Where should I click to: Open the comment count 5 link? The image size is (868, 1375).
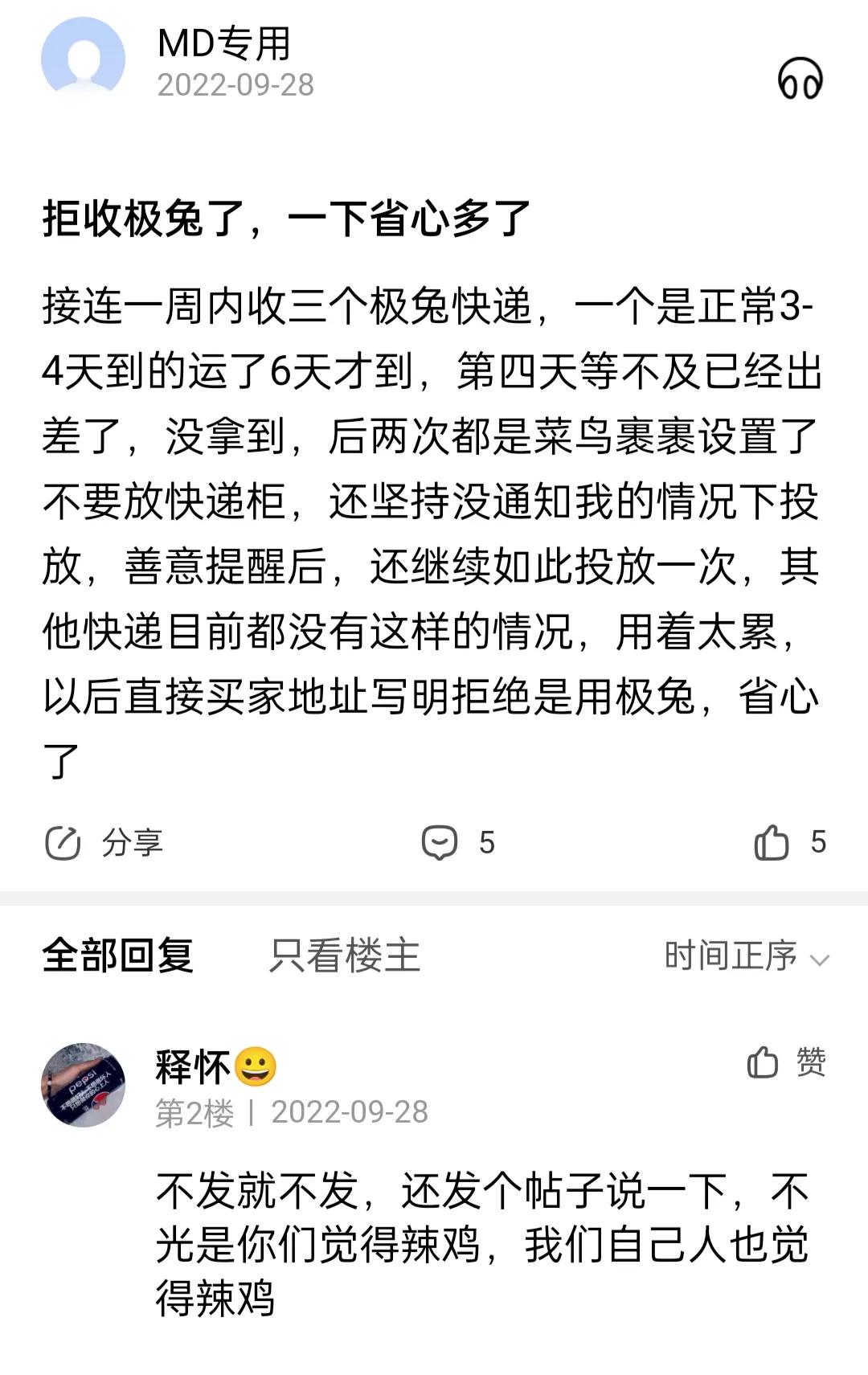tap(486, 842)
